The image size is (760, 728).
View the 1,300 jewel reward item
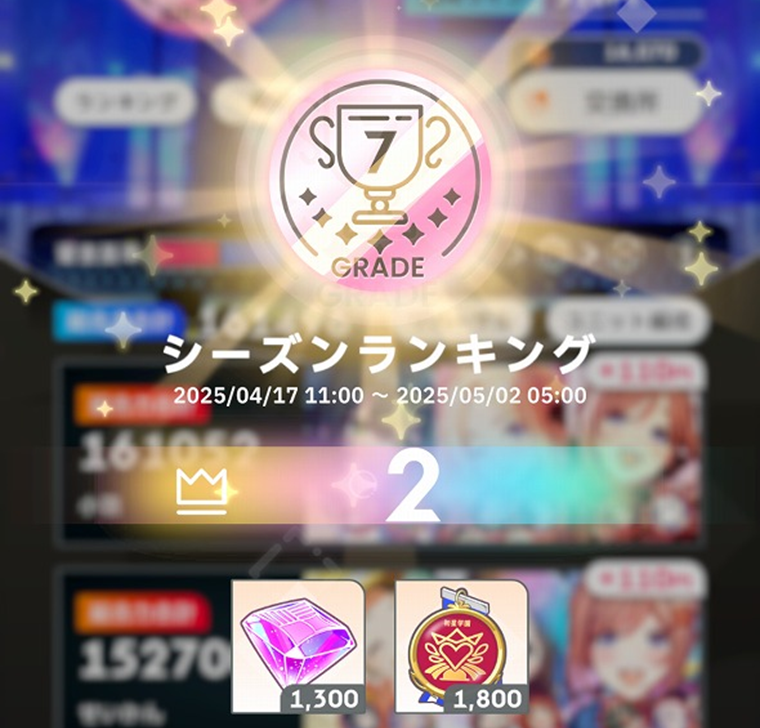(x=297, y=645)
